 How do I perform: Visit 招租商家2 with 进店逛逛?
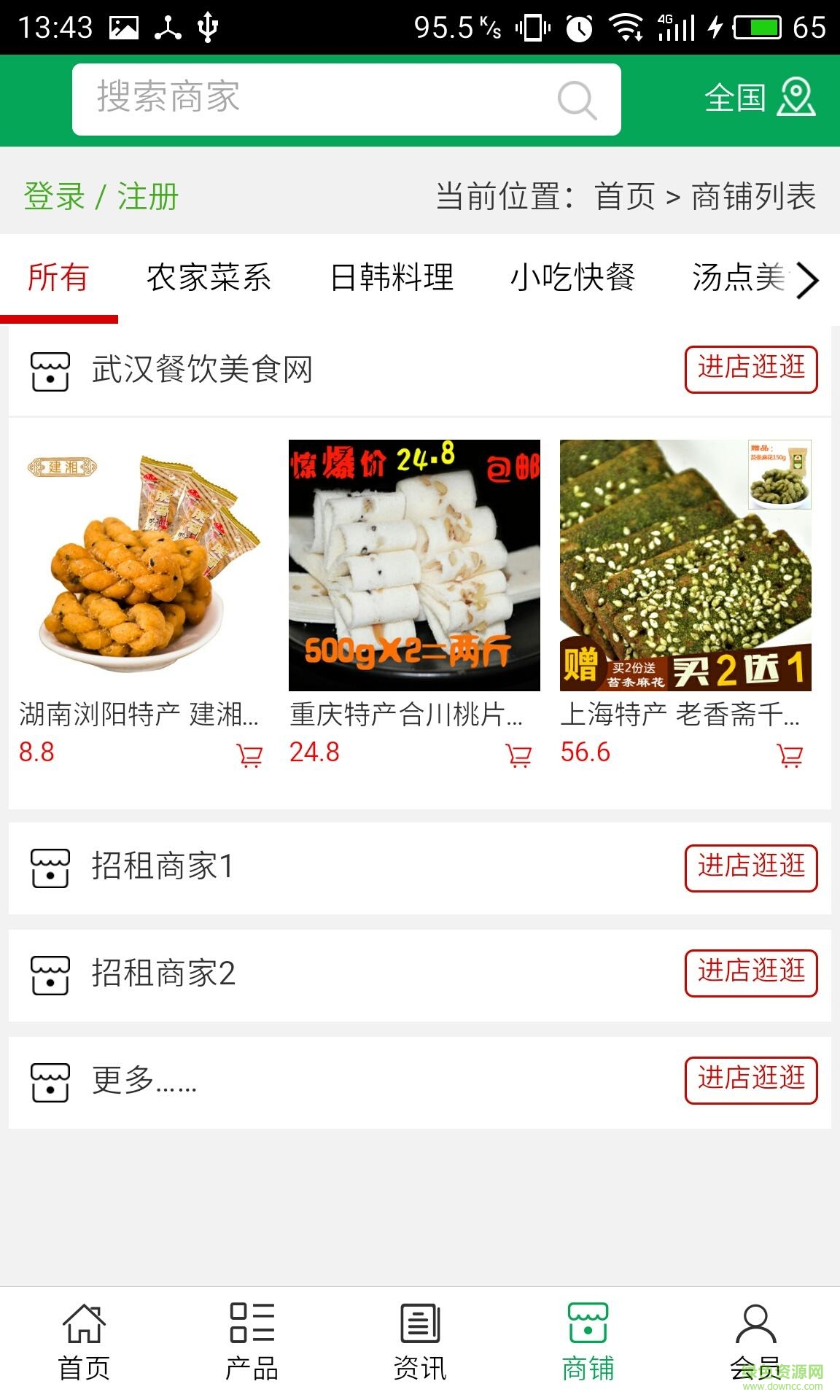tap(750, 973)
